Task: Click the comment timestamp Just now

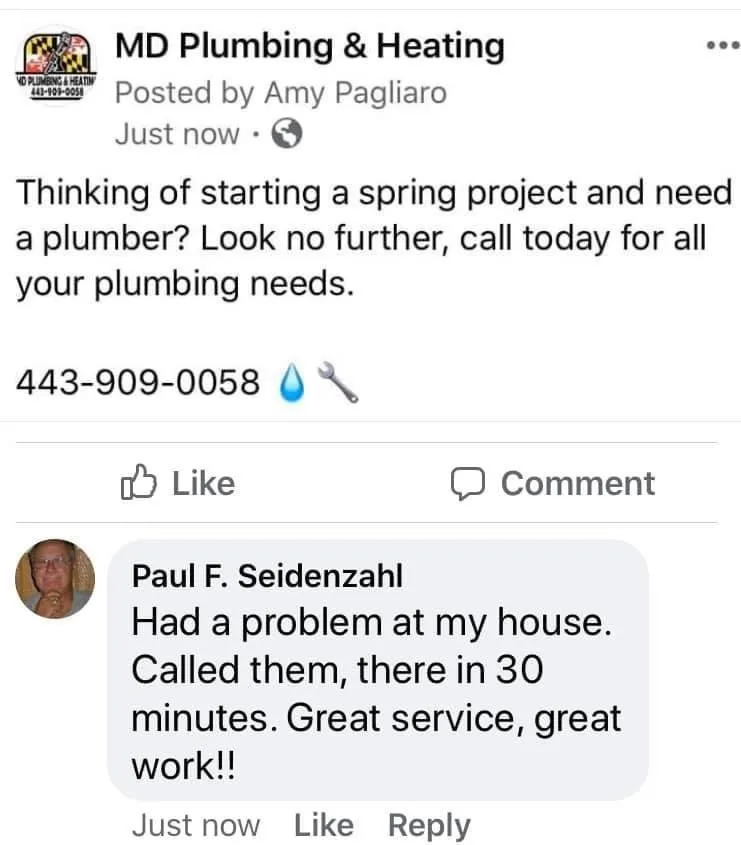Action: [195, 824]
